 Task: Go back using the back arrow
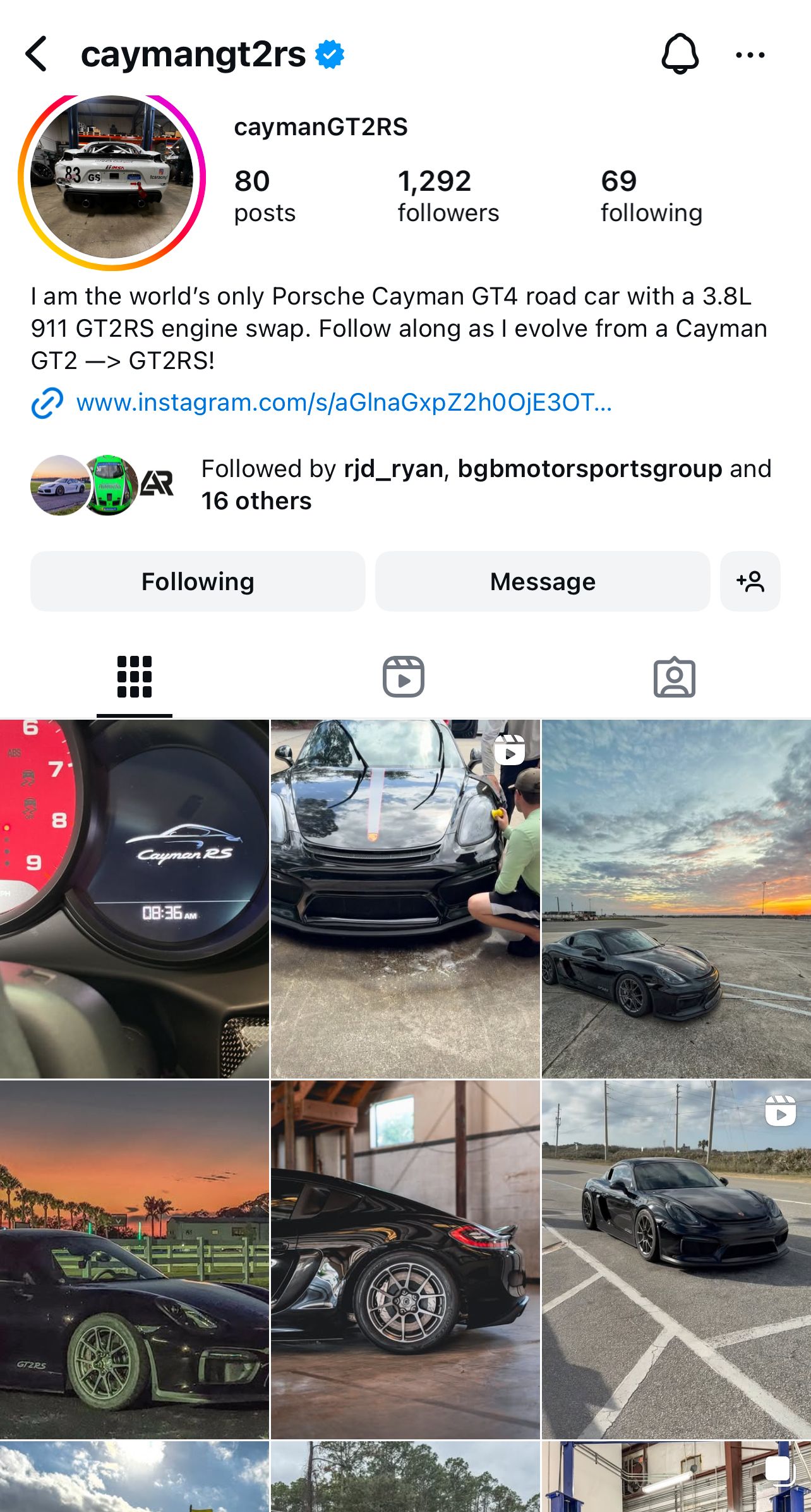(x=37, y=54)
